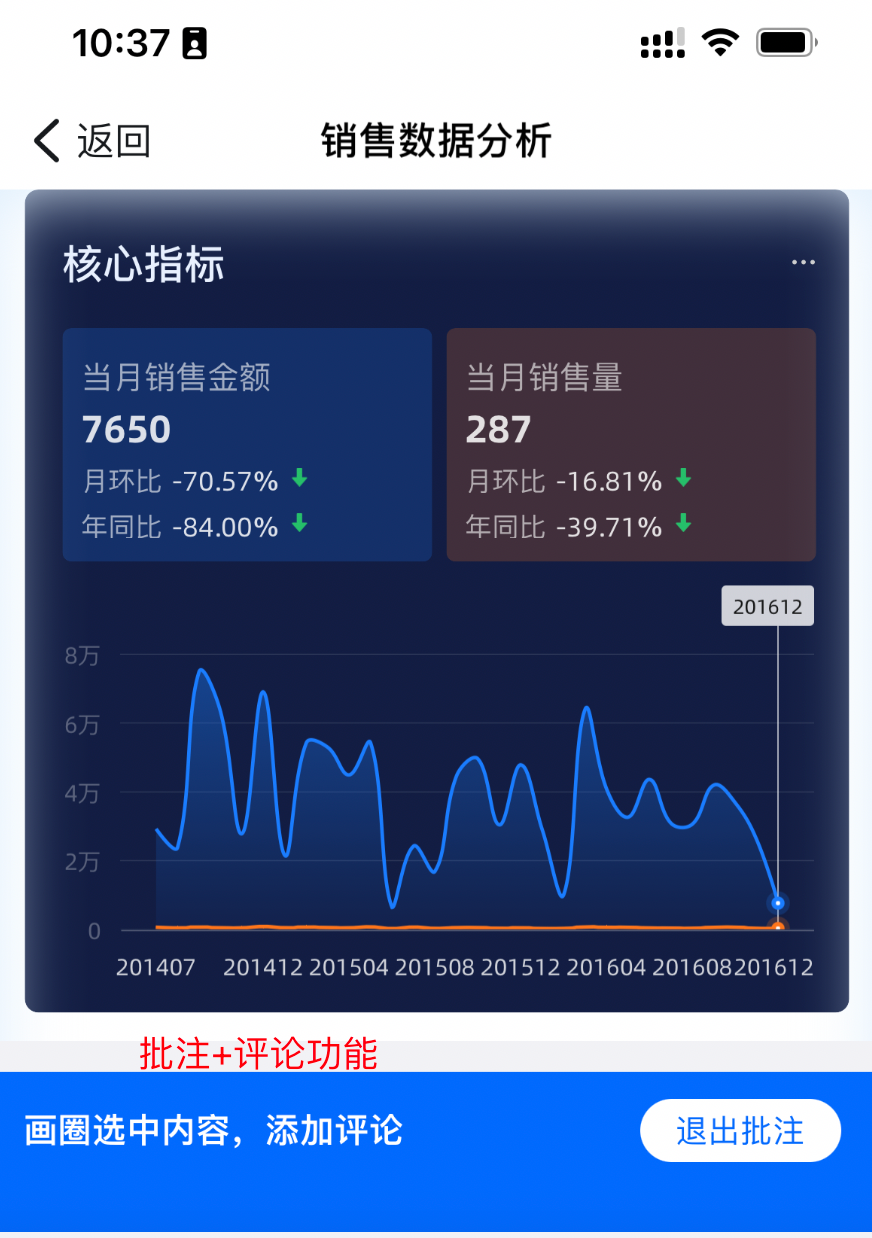This screenshot has height=1238, width=872.
Task: Tap the 退出批注 button
Action: (x=740, y=1131)
